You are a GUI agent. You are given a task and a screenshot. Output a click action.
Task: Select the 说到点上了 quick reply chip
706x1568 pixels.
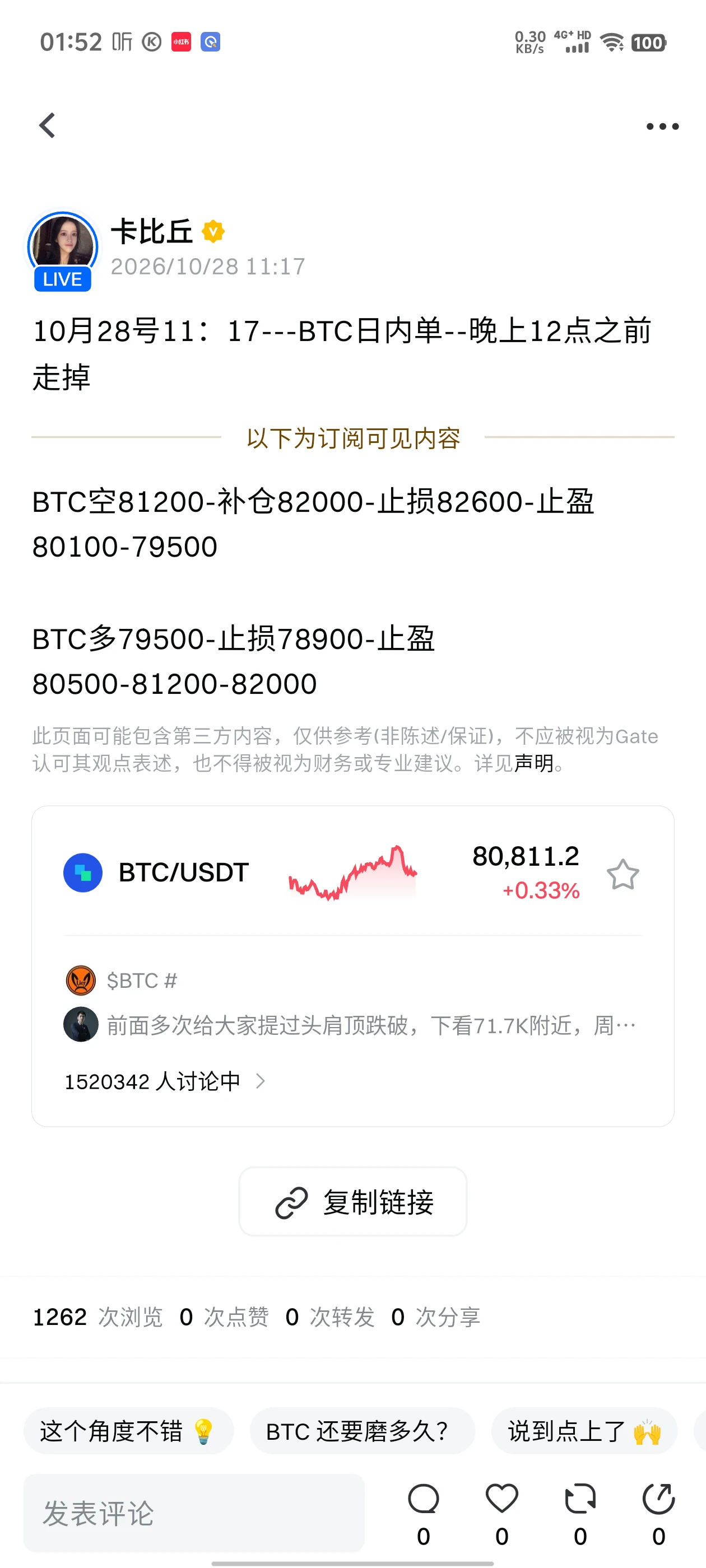click(584, 1431)
